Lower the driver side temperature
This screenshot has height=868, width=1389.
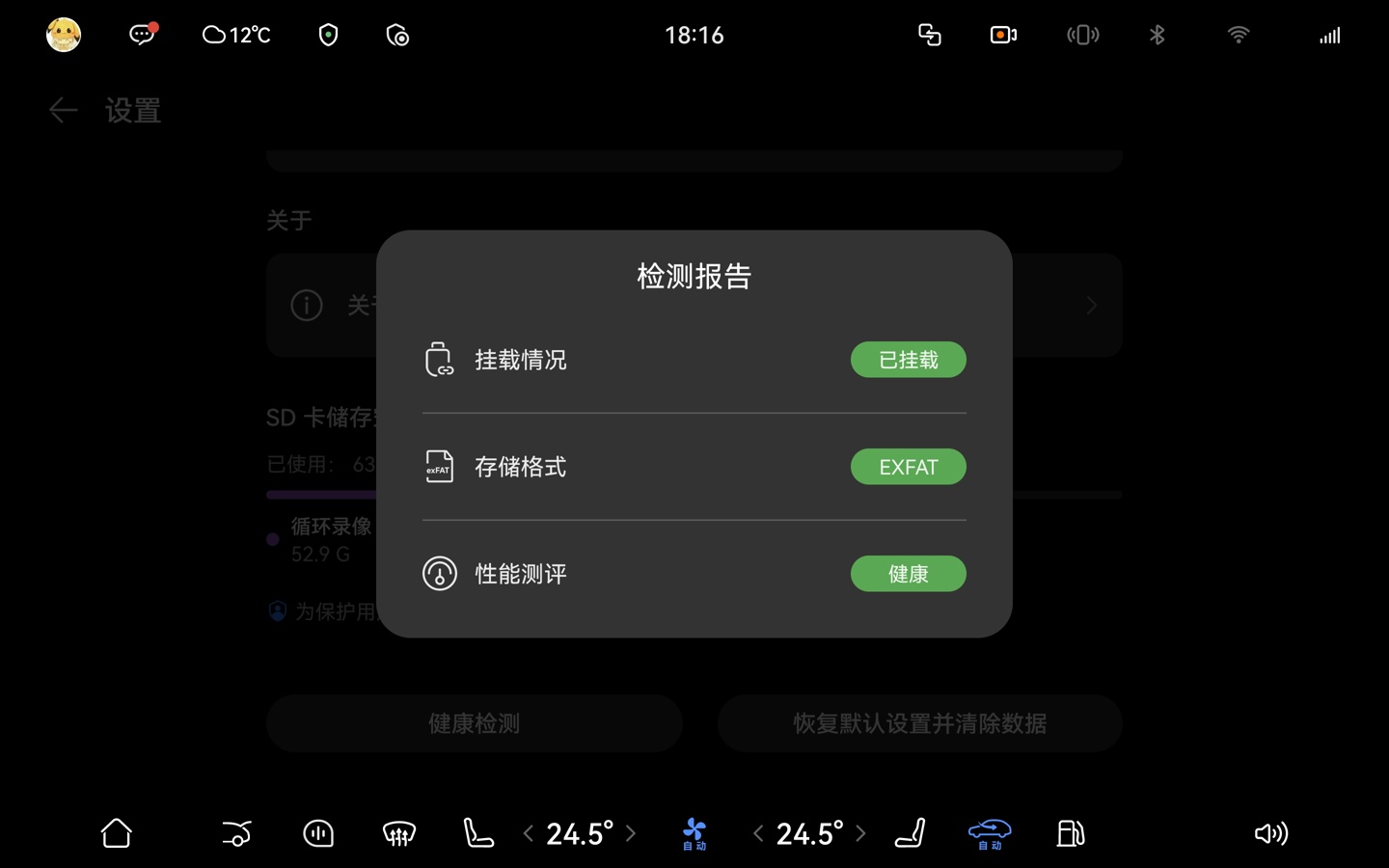[x=528, y=833]
